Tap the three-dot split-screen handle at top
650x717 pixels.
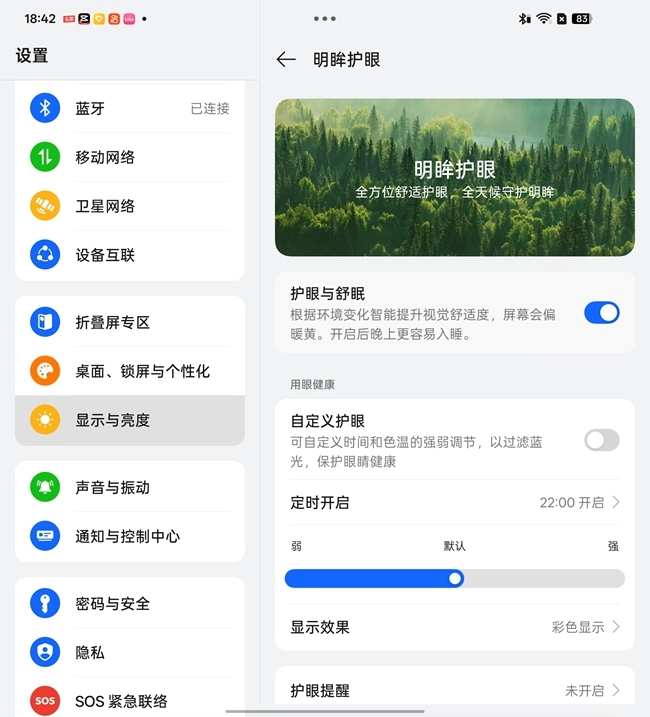click(x=324, y=18)
